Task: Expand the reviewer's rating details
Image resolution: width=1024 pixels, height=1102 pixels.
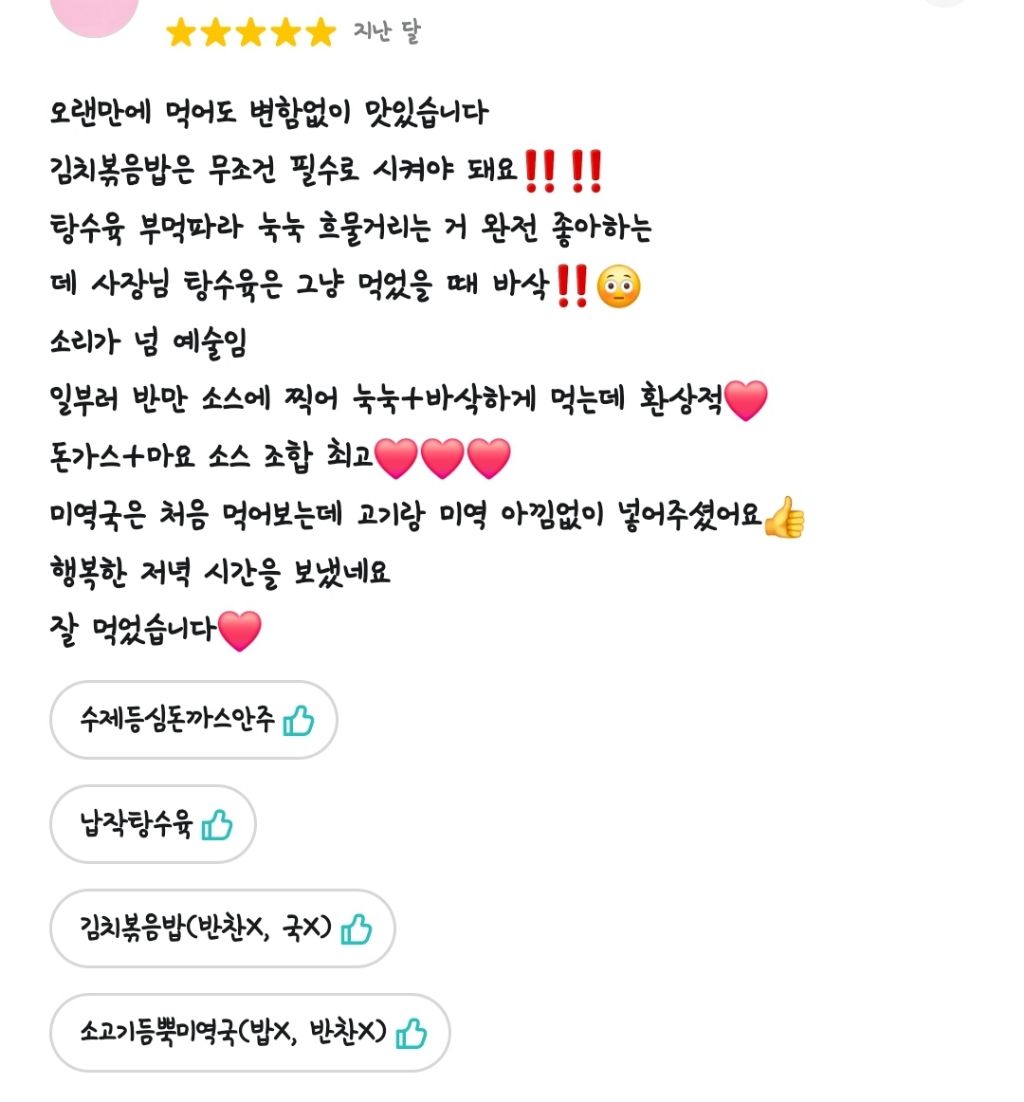Action: point(250,29)
